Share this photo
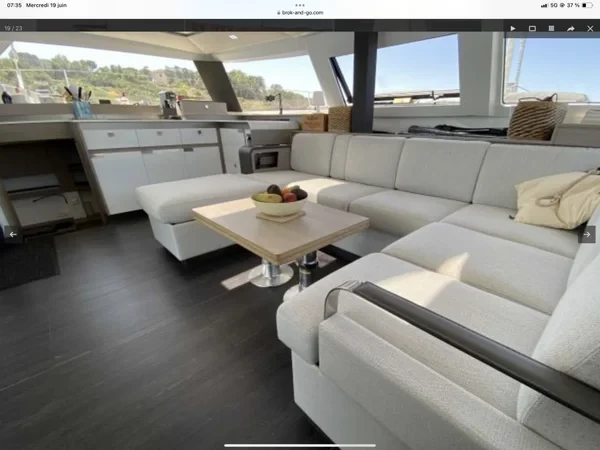Screen dimensions: 600x450 571,28
